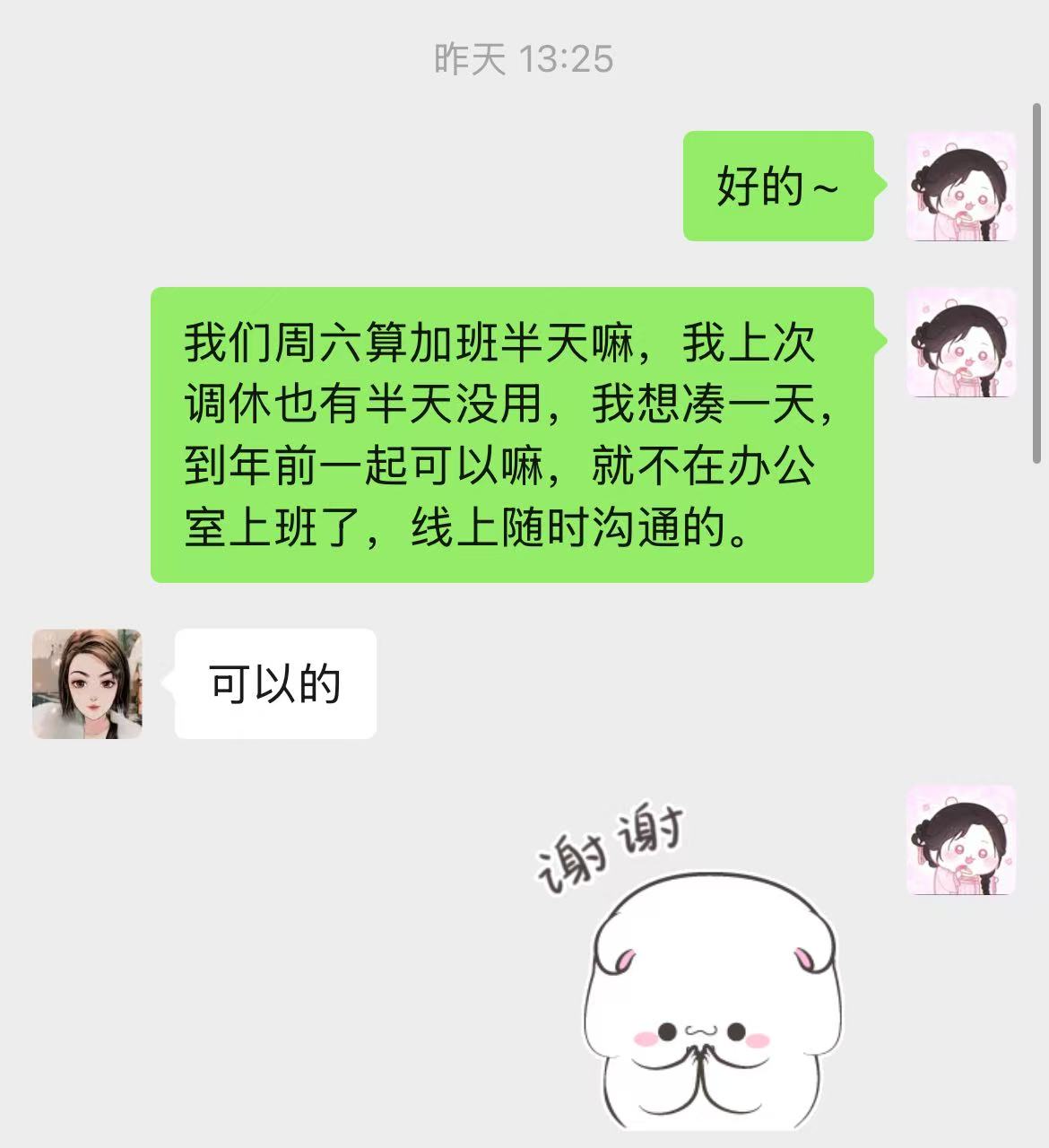View profile of contact who sent "可以的"
Image resolution: width=1049 pixels, height=1148 pixels.
pos(87,683)
